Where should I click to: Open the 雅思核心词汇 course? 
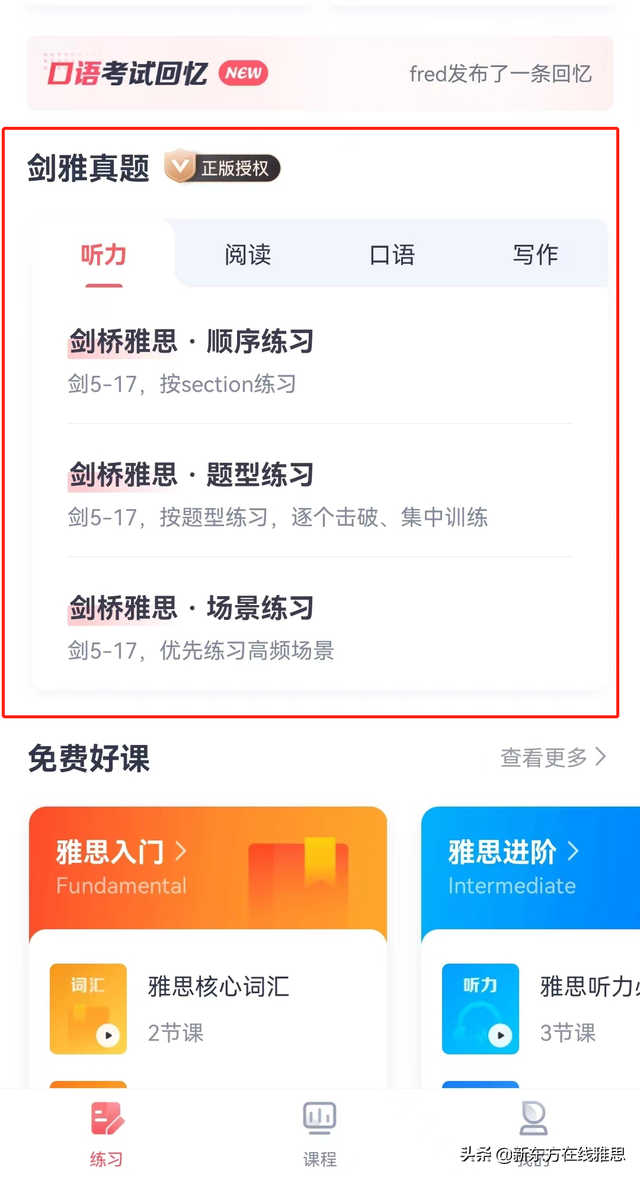[x=208, y=1008]
